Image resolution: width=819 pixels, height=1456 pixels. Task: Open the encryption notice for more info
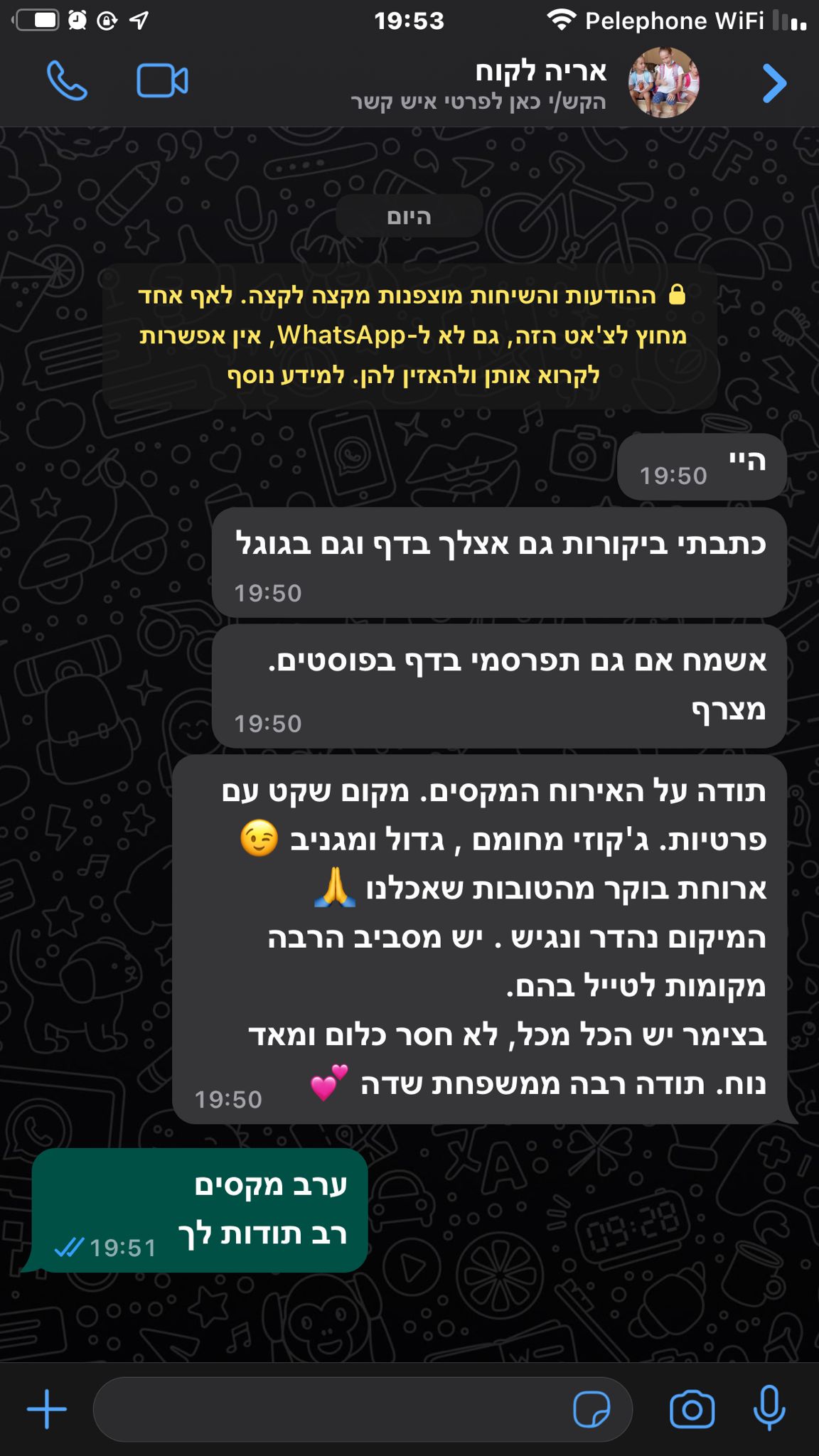coord(410,336)
